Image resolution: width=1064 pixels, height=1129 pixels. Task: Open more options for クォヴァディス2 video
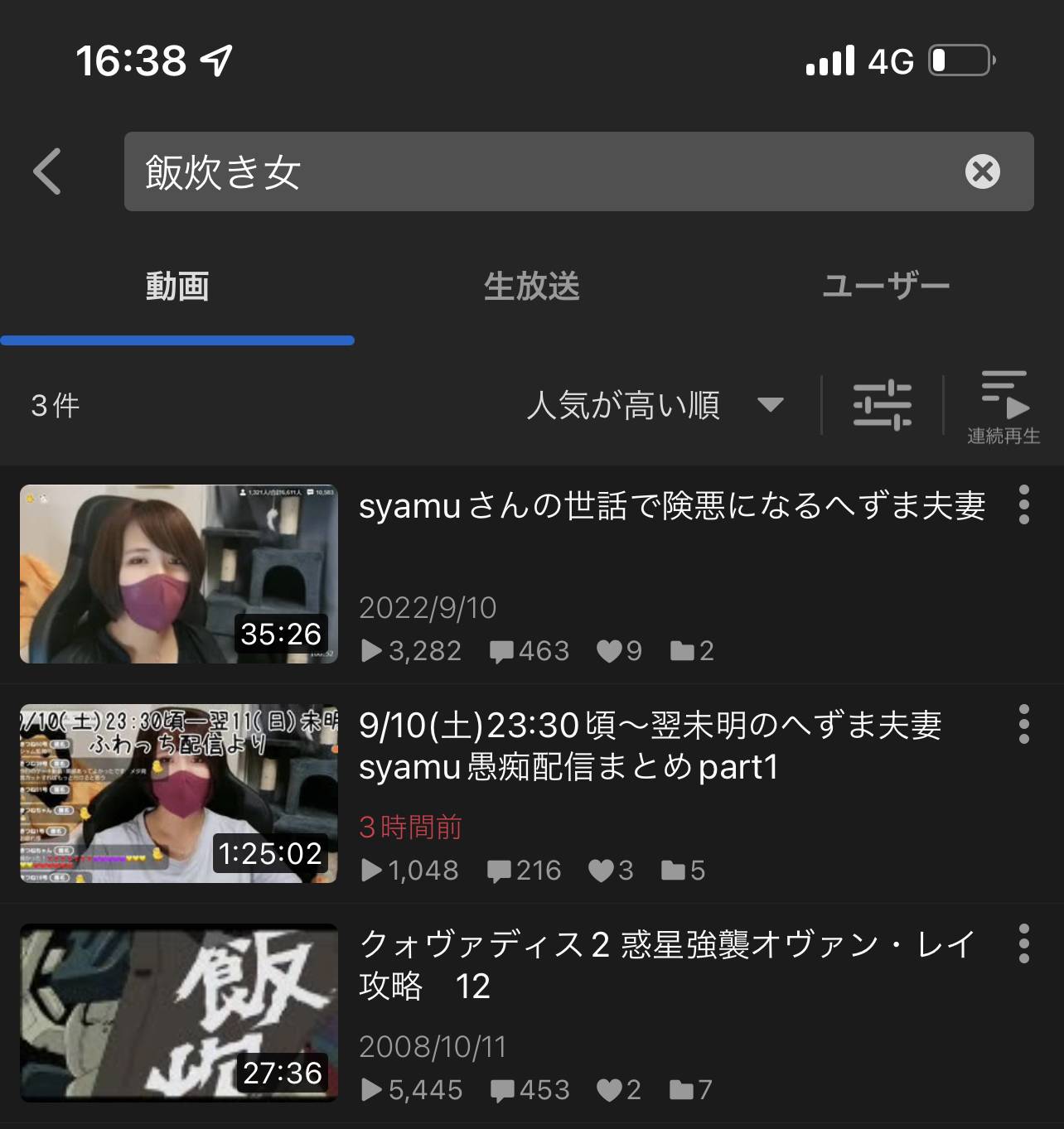pyautogui.click(x=1024, y=943)
